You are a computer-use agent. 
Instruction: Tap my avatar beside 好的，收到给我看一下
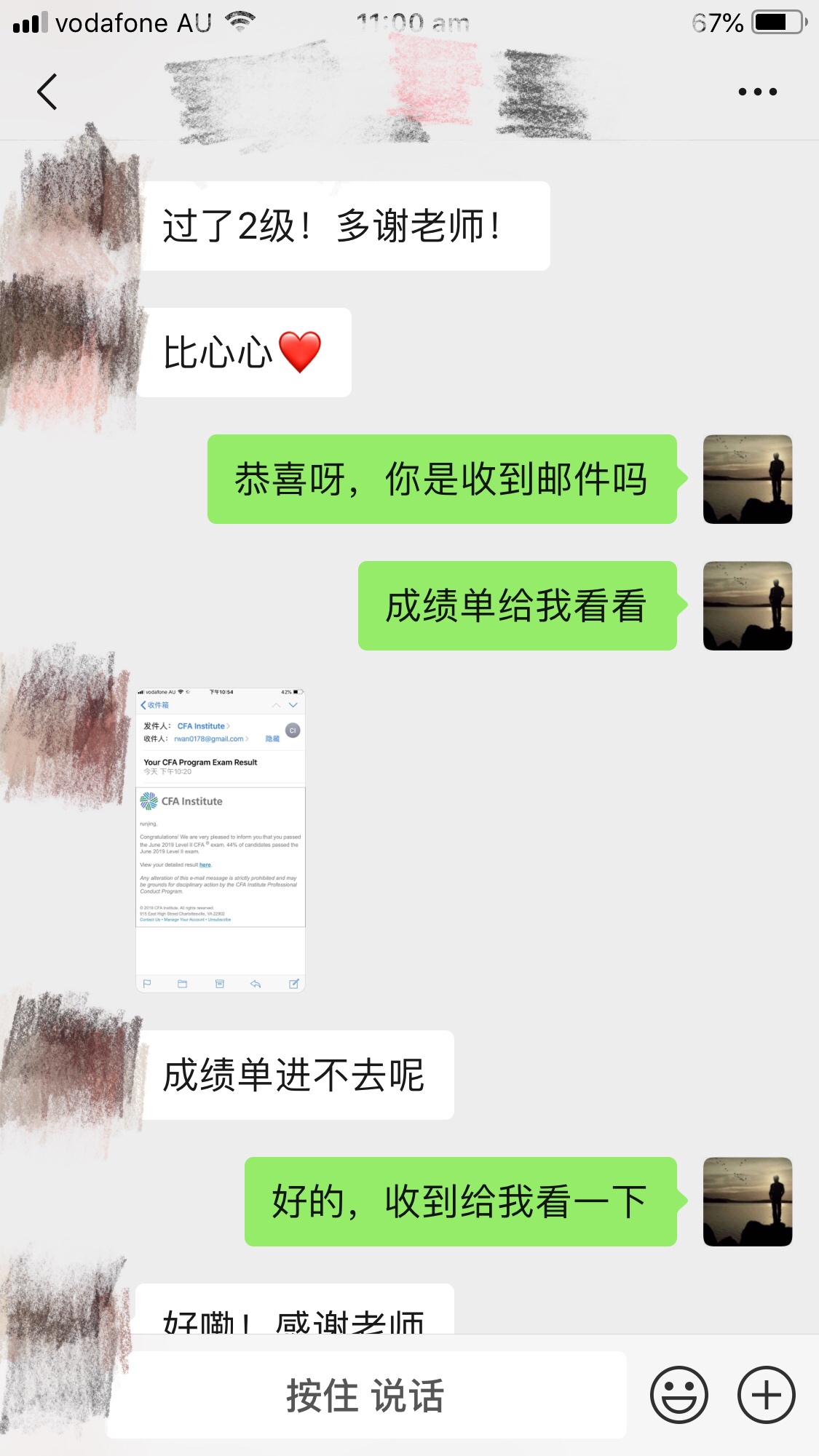[747, 1201]
